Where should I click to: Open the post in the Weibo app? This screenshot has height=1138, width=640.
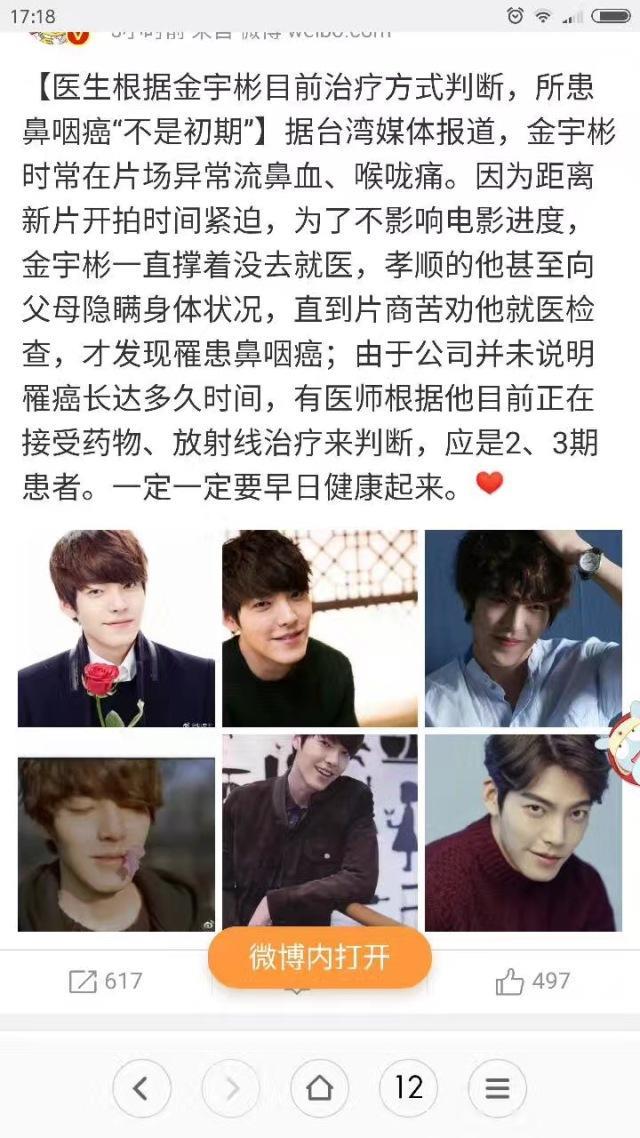pyautogui.click(x=319, y=956)
